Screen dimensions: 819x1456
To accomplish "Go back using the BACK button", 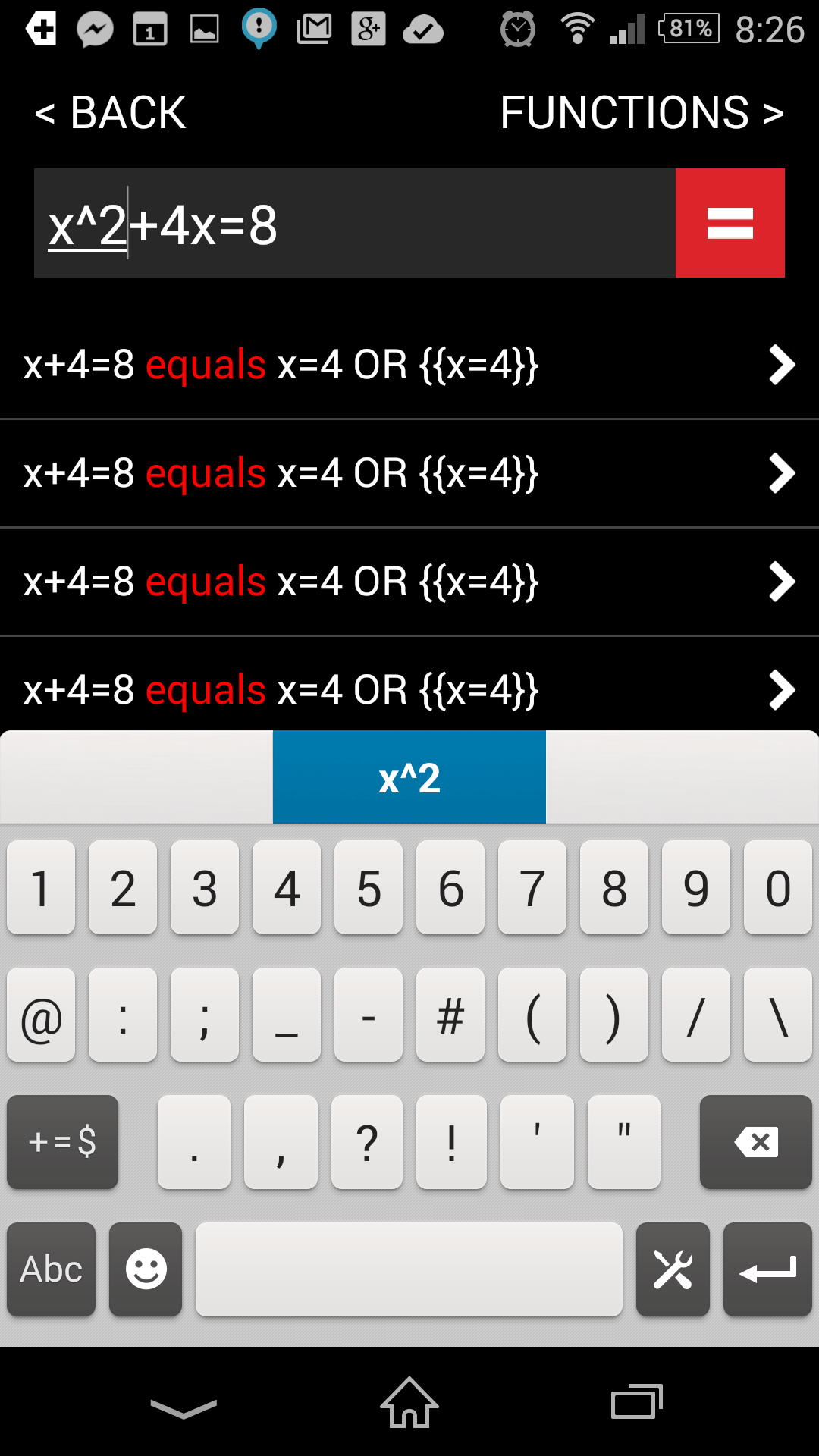I will pyautogui.click(x=111, y=113).
